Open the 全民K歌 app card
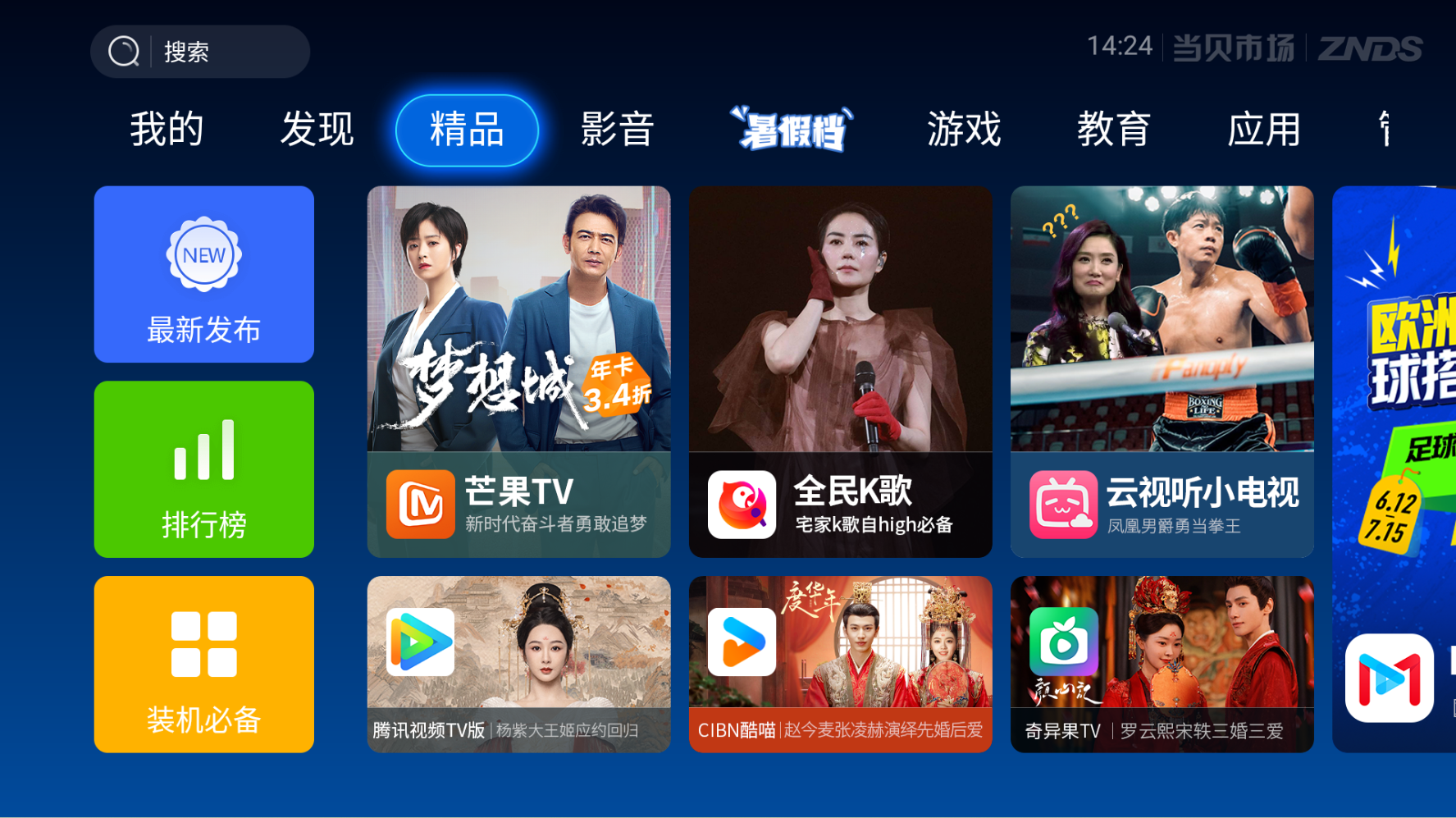 (x=840, y=372)
